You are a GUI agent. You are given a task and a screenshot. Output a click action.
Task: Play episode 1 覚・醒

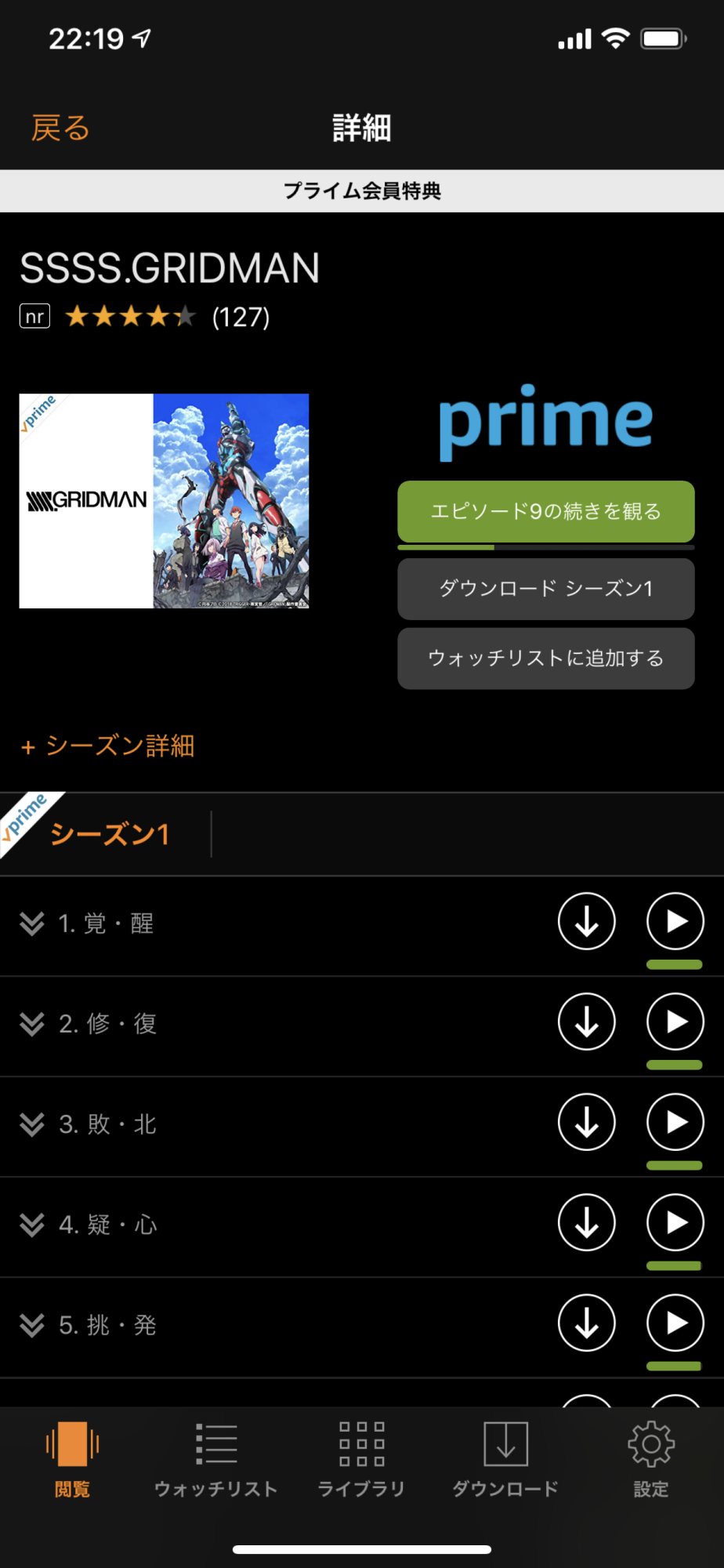pos(675,921)
